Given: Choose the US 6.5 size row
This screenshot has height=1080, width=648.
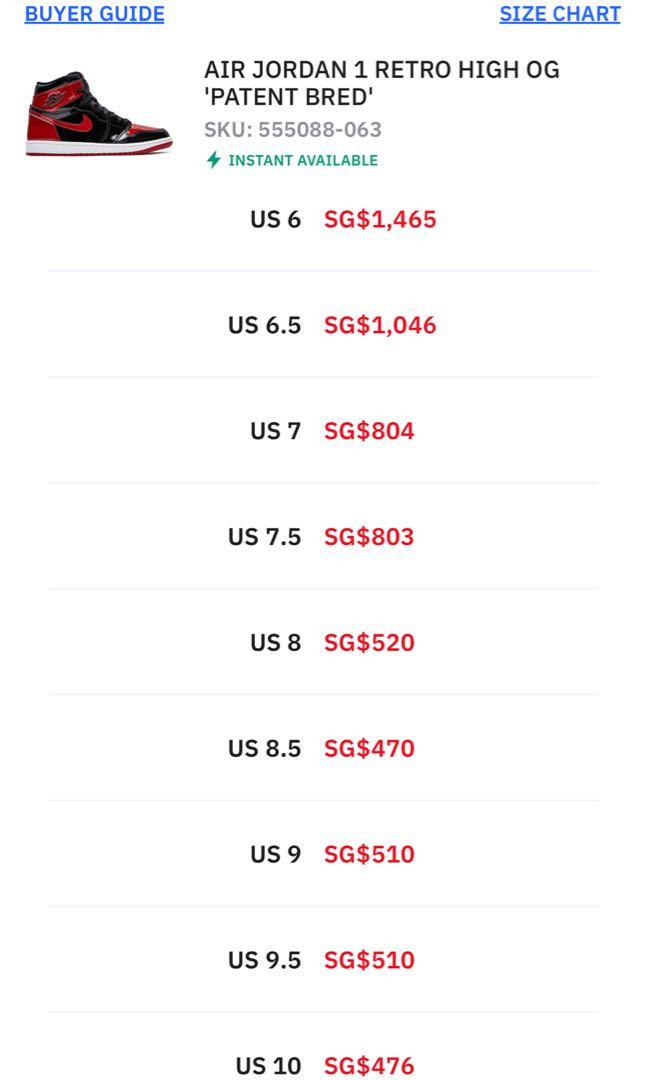Looking at the screenshot, I should pos(323,324).
